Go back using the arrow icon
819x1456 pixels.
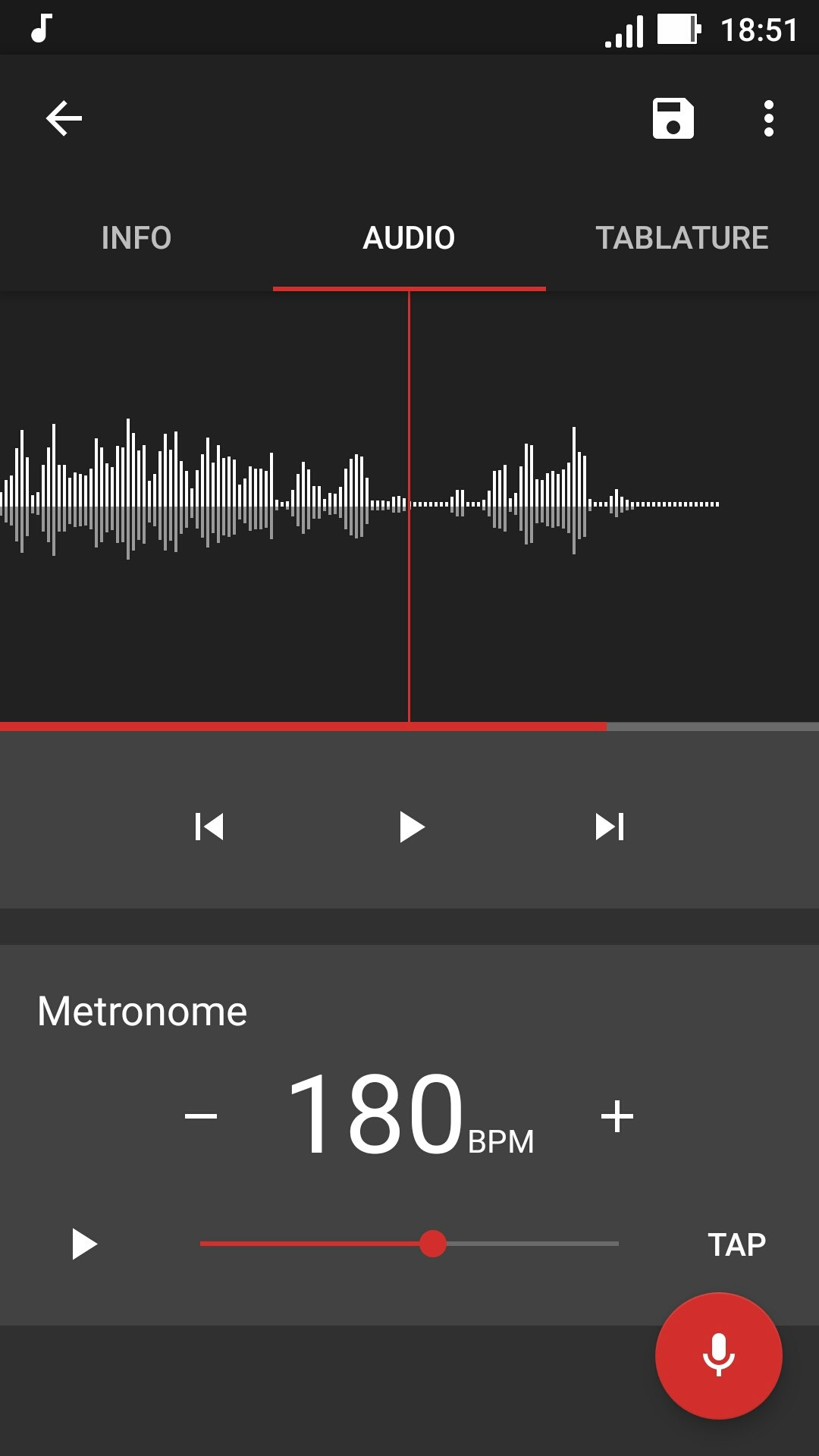point(64,118)
